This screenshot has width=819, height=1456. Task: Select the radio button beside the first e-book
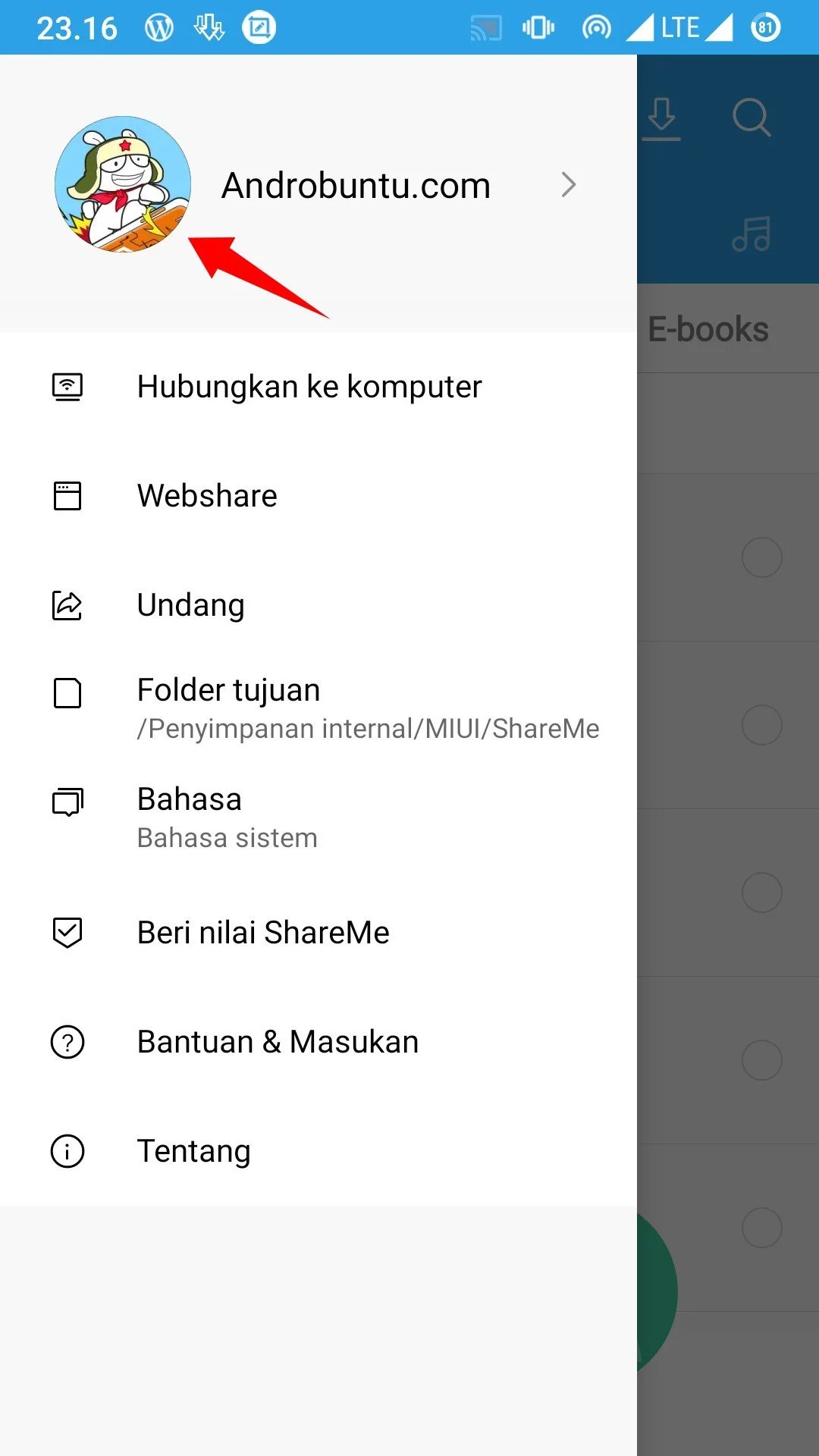pos(762,557)
